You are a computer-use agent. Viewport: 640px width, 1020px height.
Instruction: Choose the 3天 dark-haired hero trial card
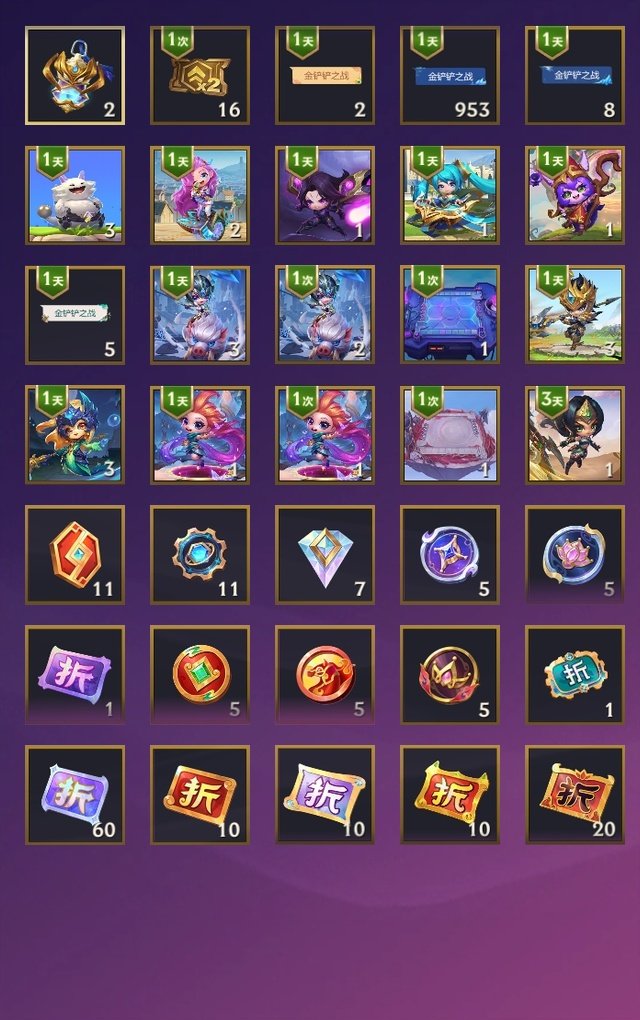(575, 436)
